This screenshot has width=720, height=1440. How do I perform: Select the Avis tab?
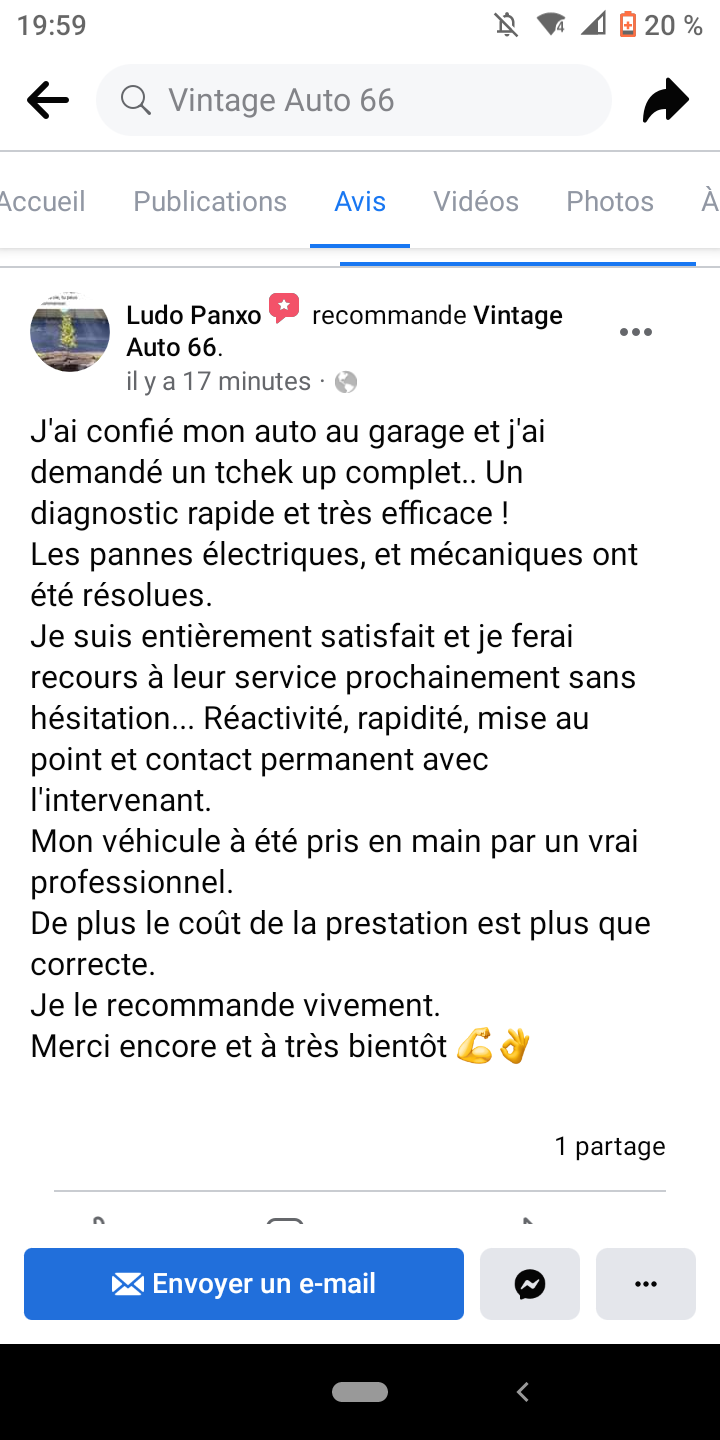tap(360, 201)
